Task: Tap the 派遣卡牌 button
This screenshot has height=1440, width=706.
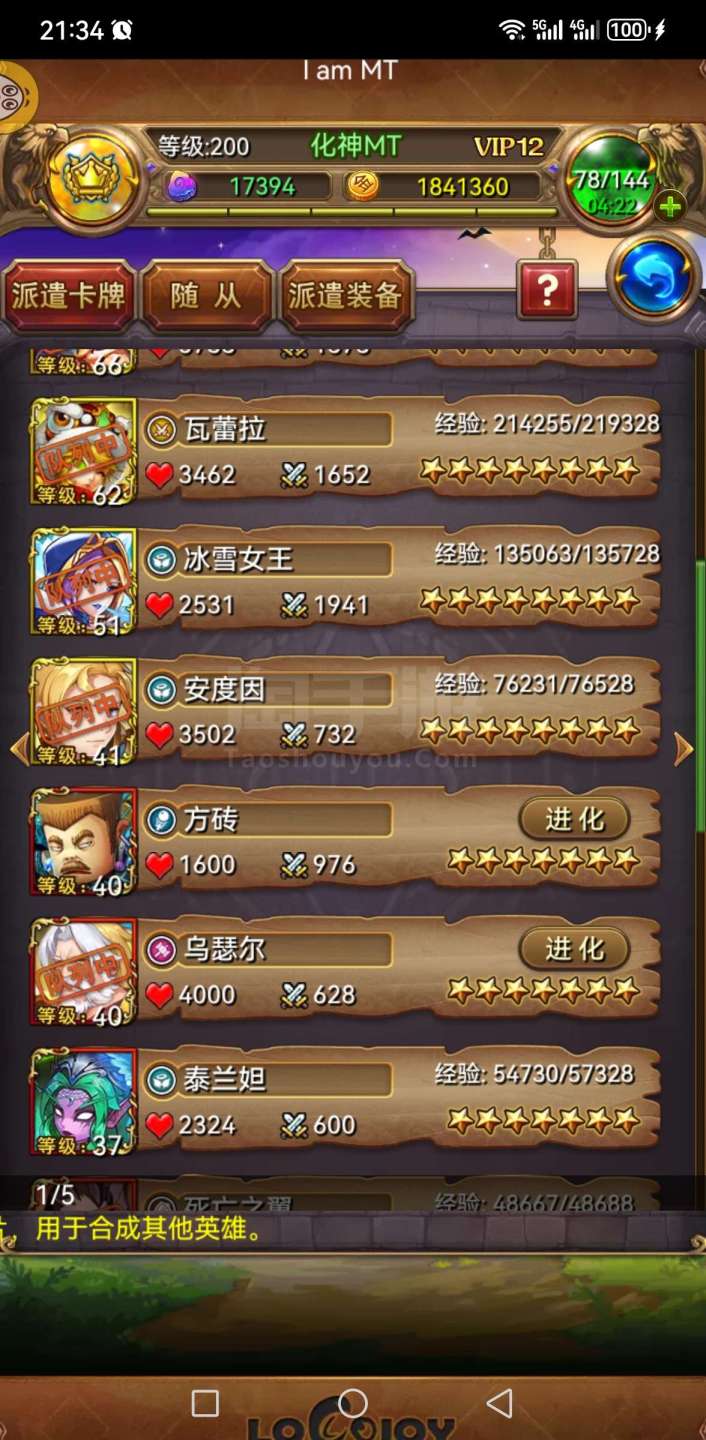Action: (x=68, y=296)
